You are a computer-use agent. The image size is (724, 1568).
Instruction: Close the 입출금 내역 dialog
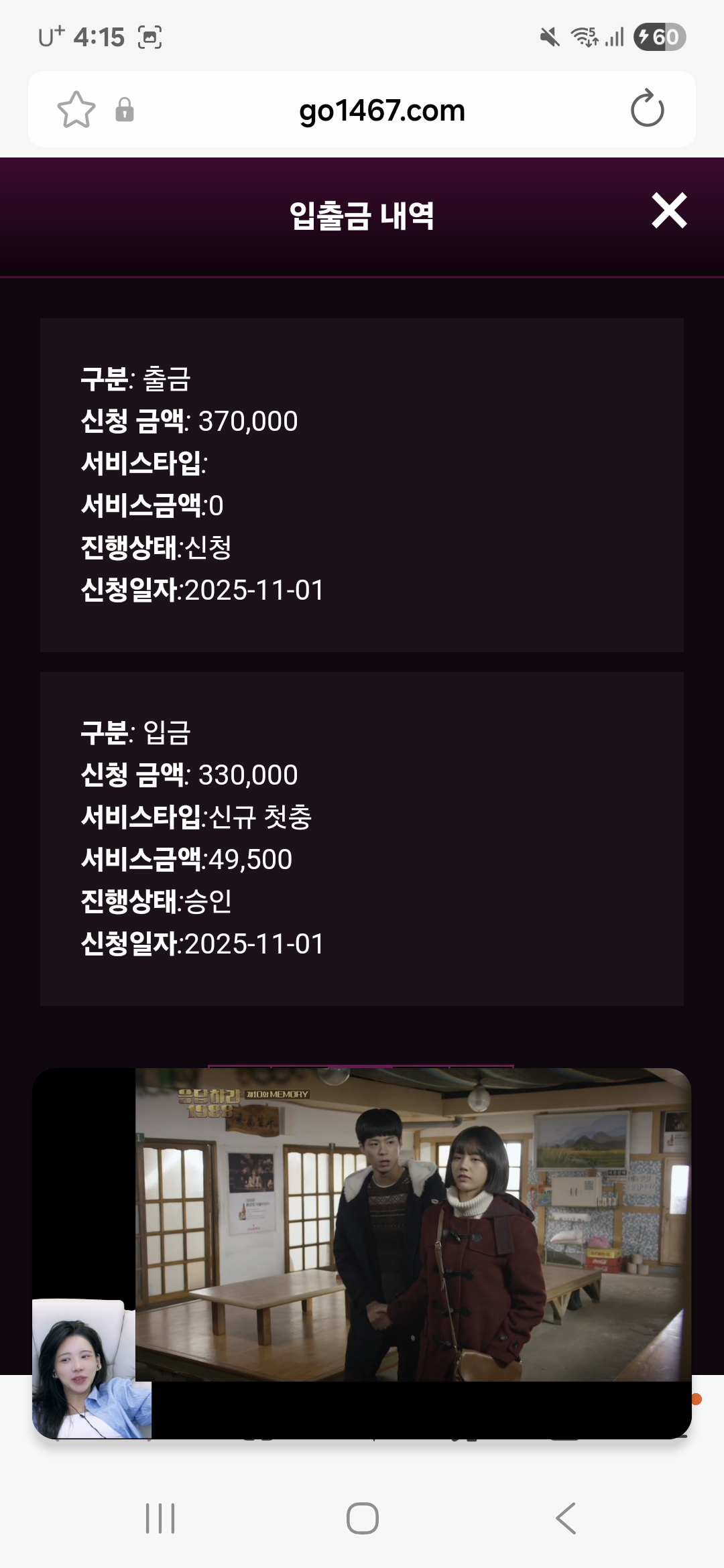(669, 211)
